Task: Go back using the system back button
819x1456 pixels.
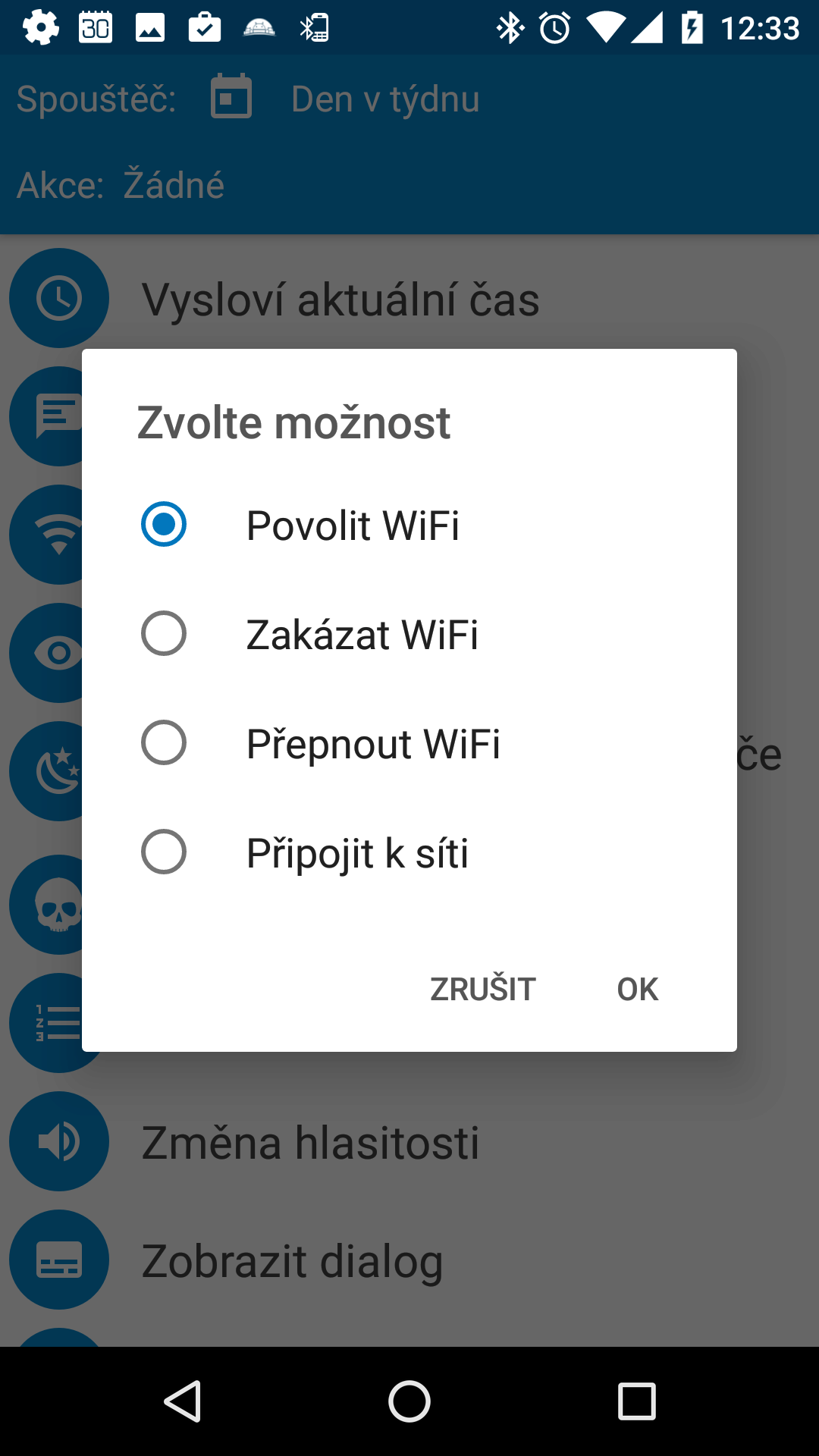Action: click(183, 1401)
